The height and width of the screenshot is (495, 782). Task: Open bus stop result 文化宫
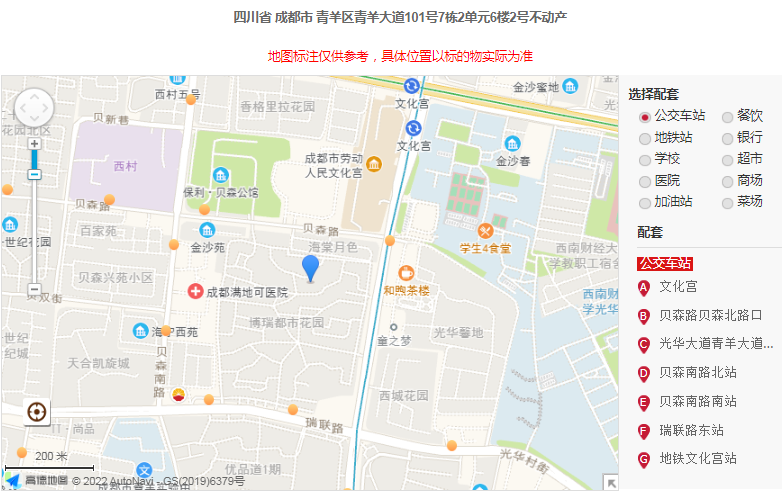coord(677,287)
